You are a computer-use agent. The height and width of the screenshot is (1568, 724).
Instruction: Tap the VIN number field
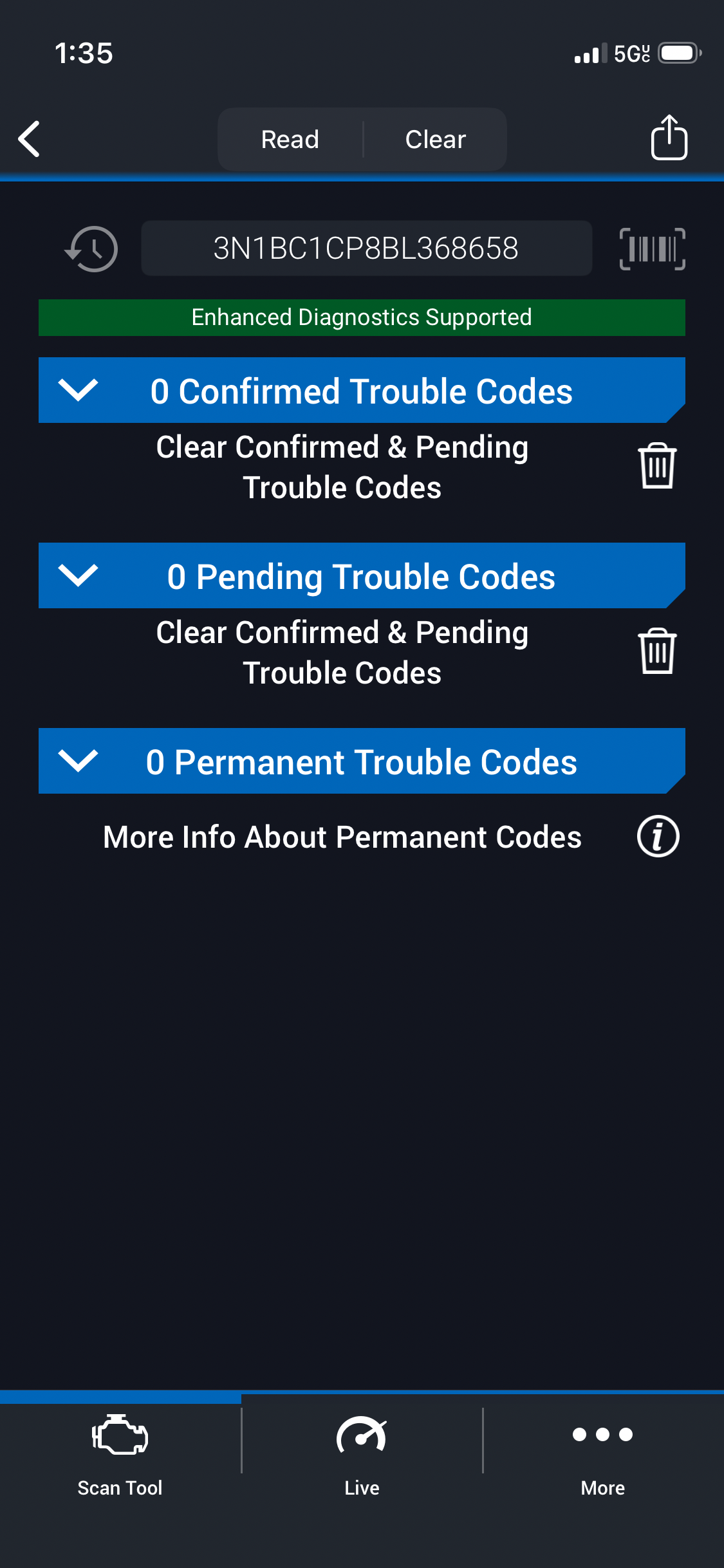point(366,248)
